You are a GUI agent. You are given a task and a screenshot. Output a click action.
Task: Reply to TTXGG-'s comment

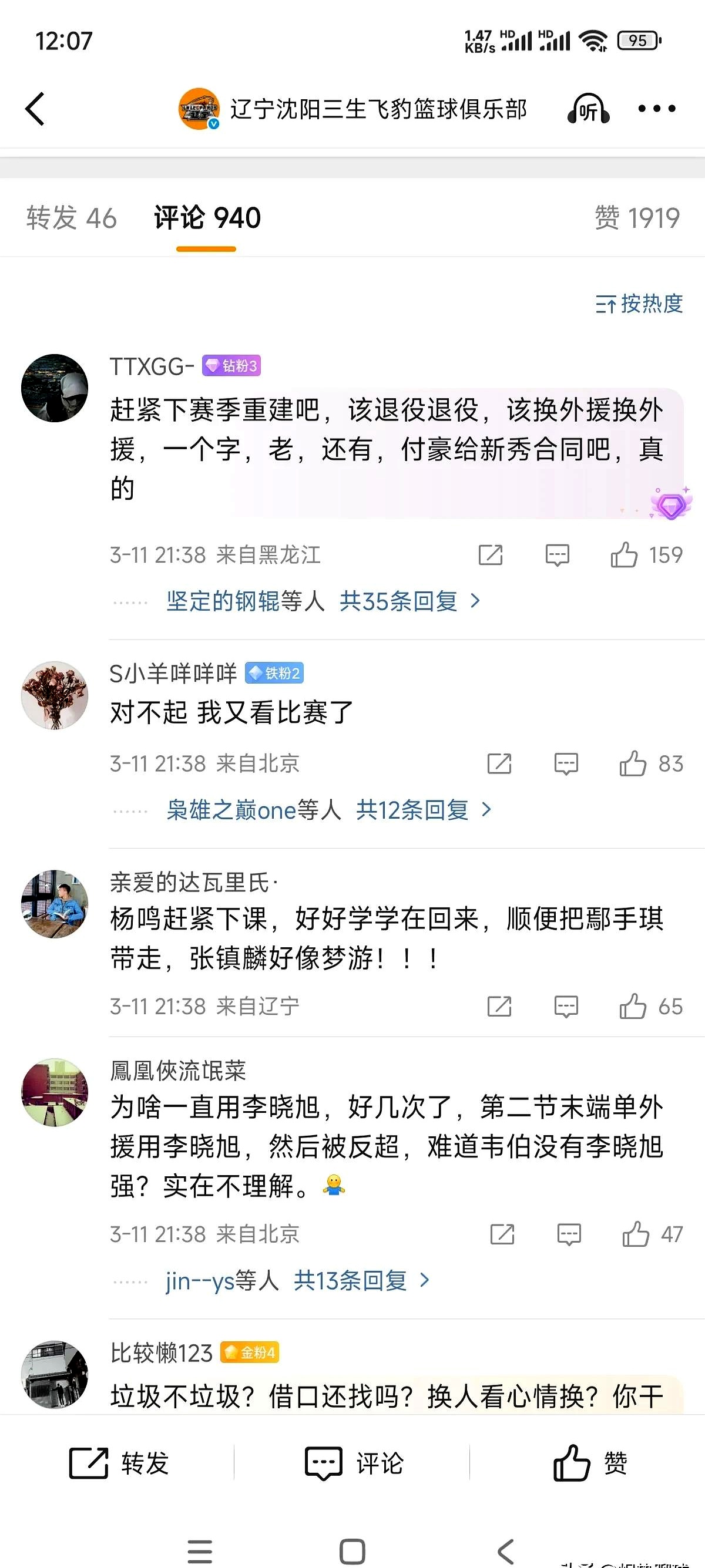(557, 555)
